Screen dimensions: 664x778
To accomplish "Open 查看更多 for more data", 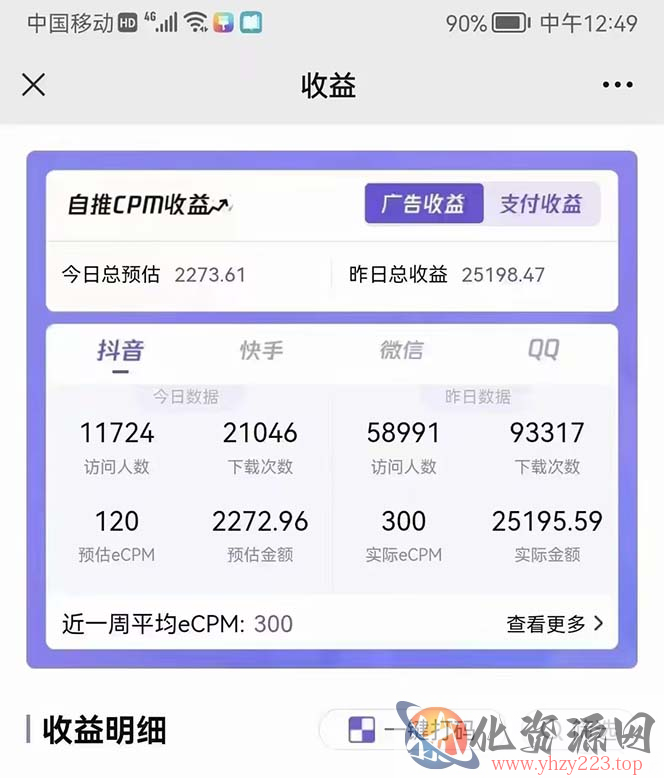I will pos(555,624).
